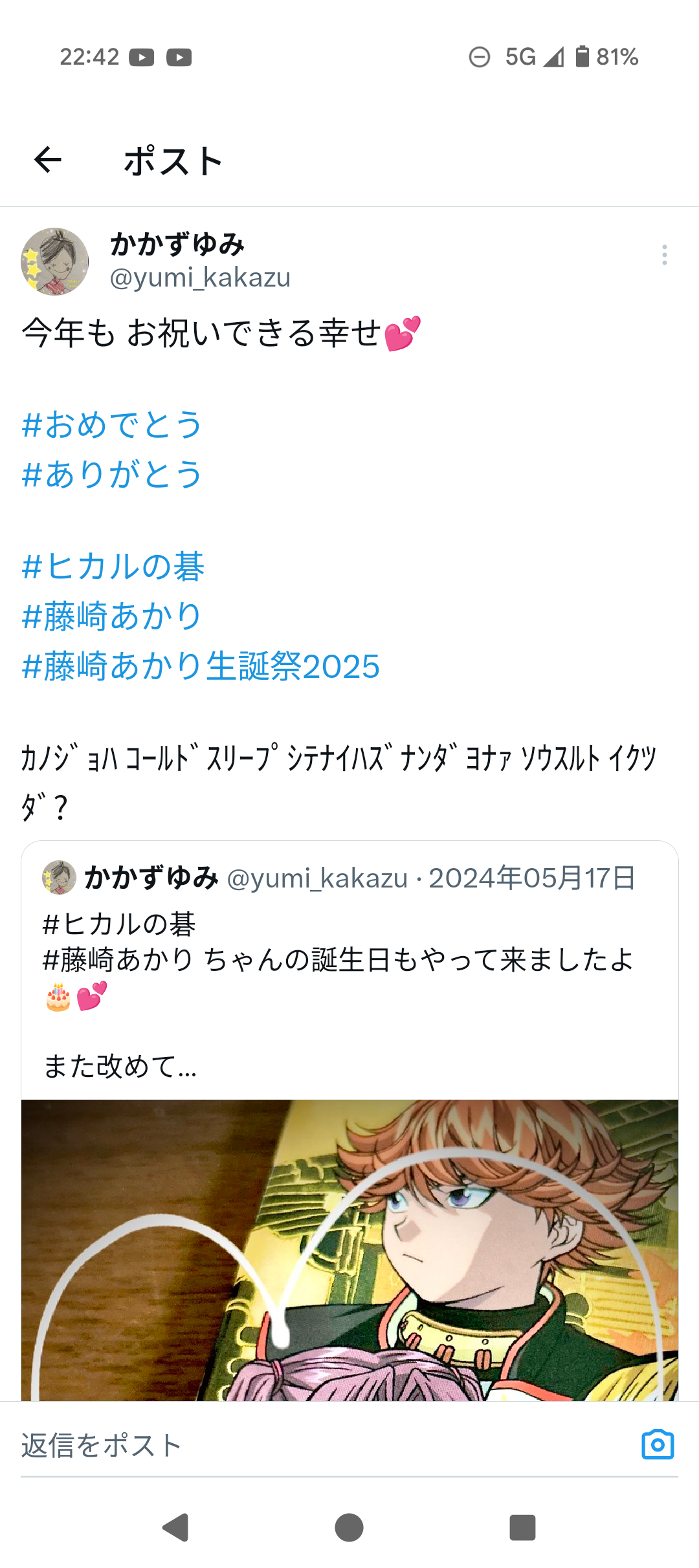Image resolution: width=699 pixels, height=1568 pixels.
Task: Open hashtag #藤崎あかり in the main post
Action: coord(111,615)
